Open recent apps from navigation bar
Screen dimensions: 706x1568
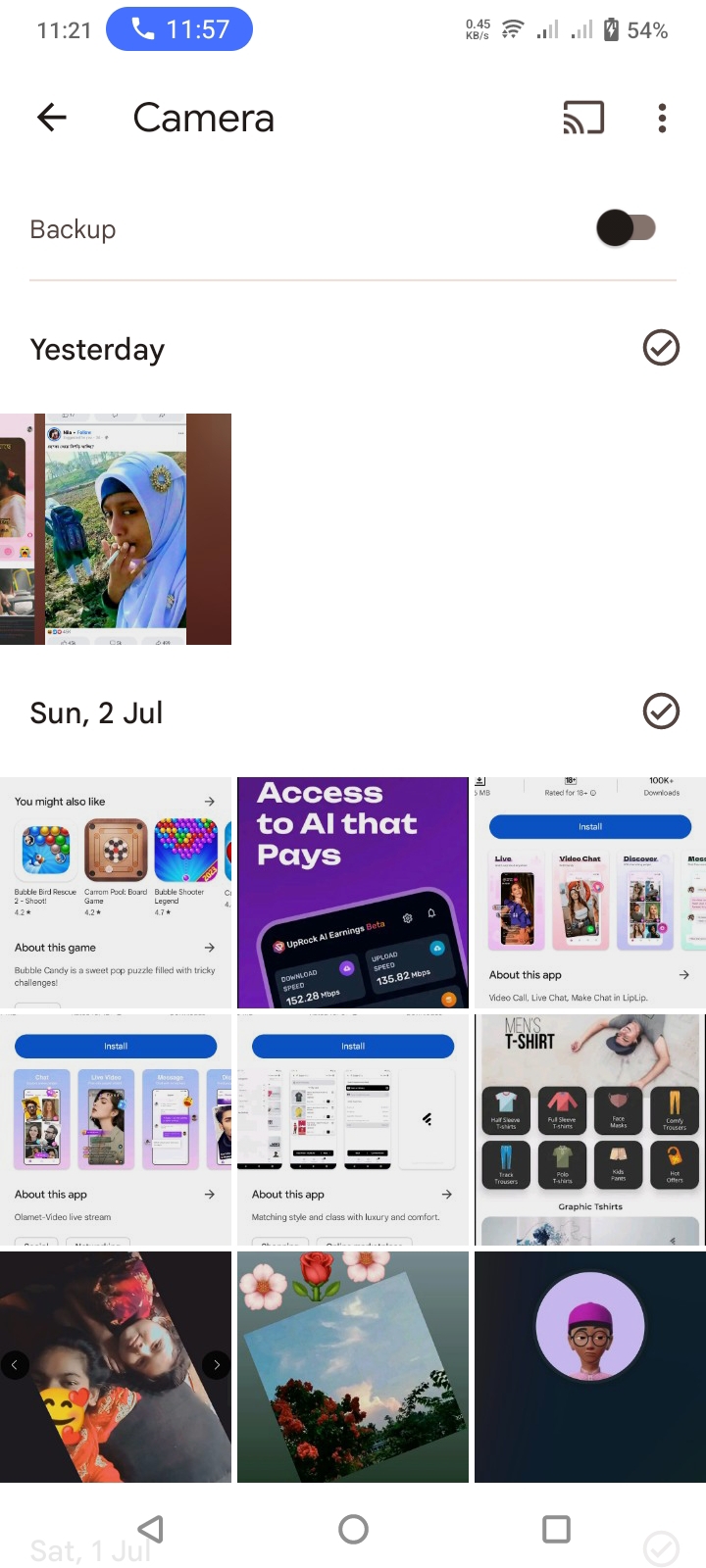coord(556,1529)
